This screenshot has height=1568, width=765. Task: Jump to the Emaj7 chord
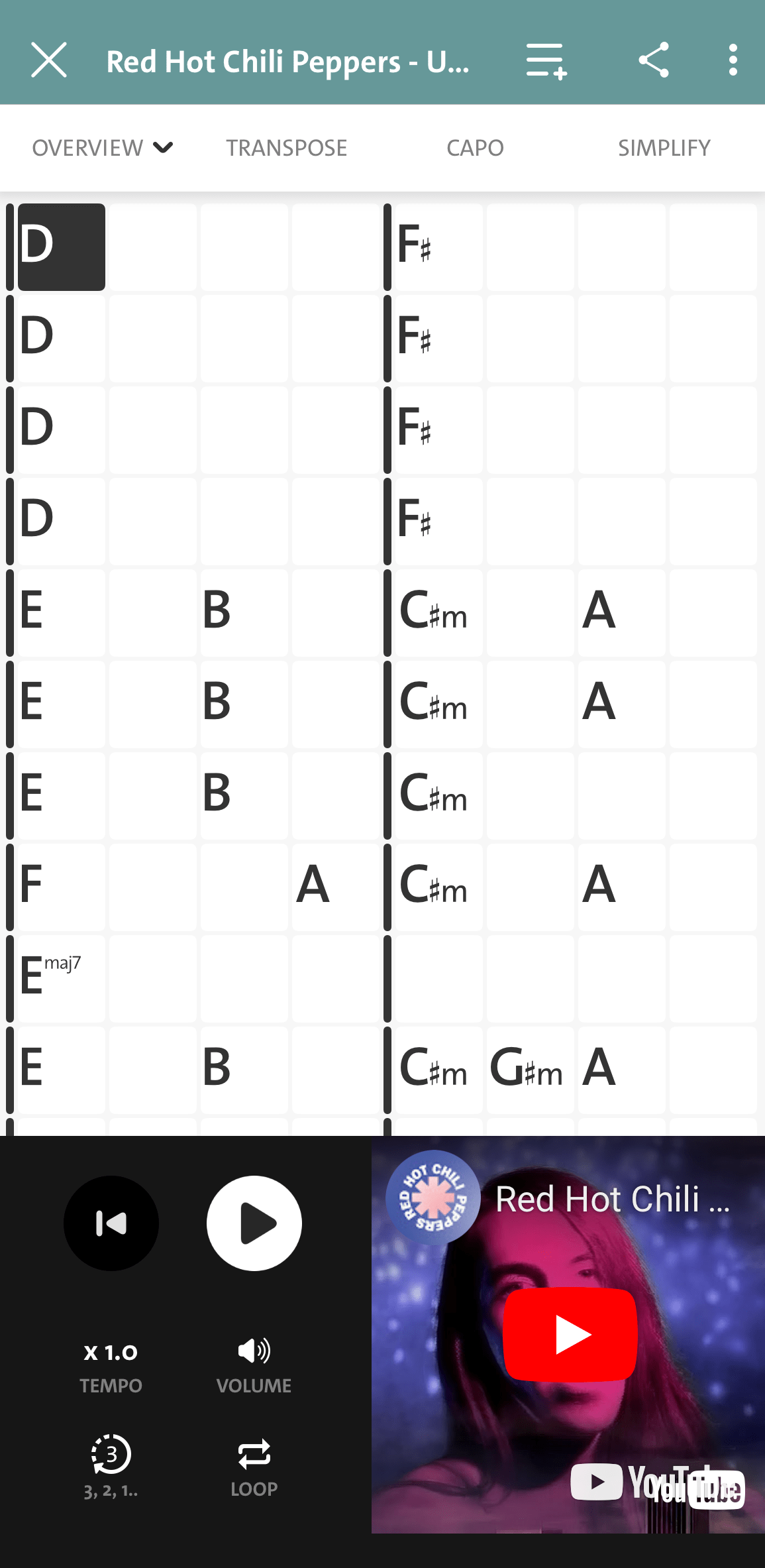click(x=61, y=978)
